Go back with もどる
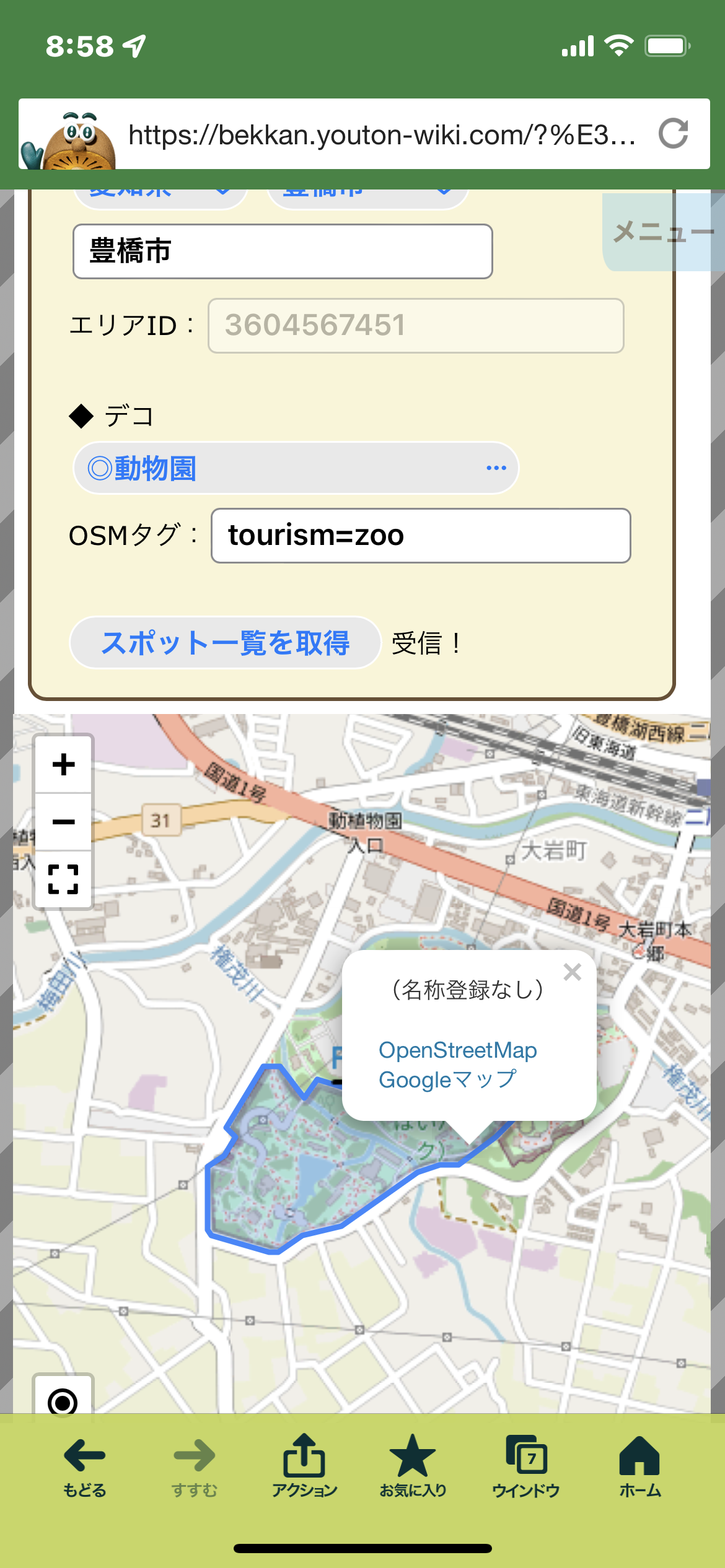 [85, 1466]
